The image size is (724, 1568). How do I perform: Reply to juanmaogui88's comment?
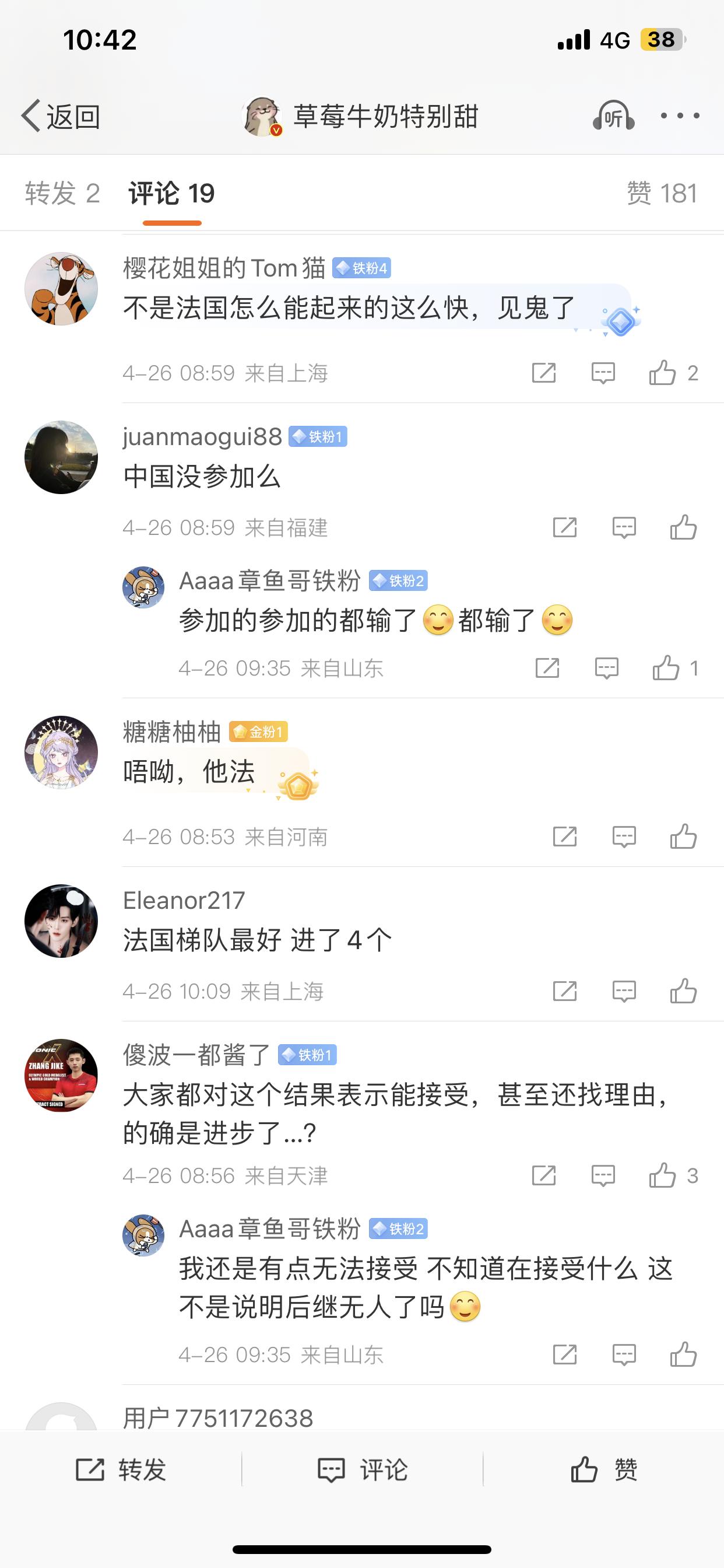[x=624, y=527]
